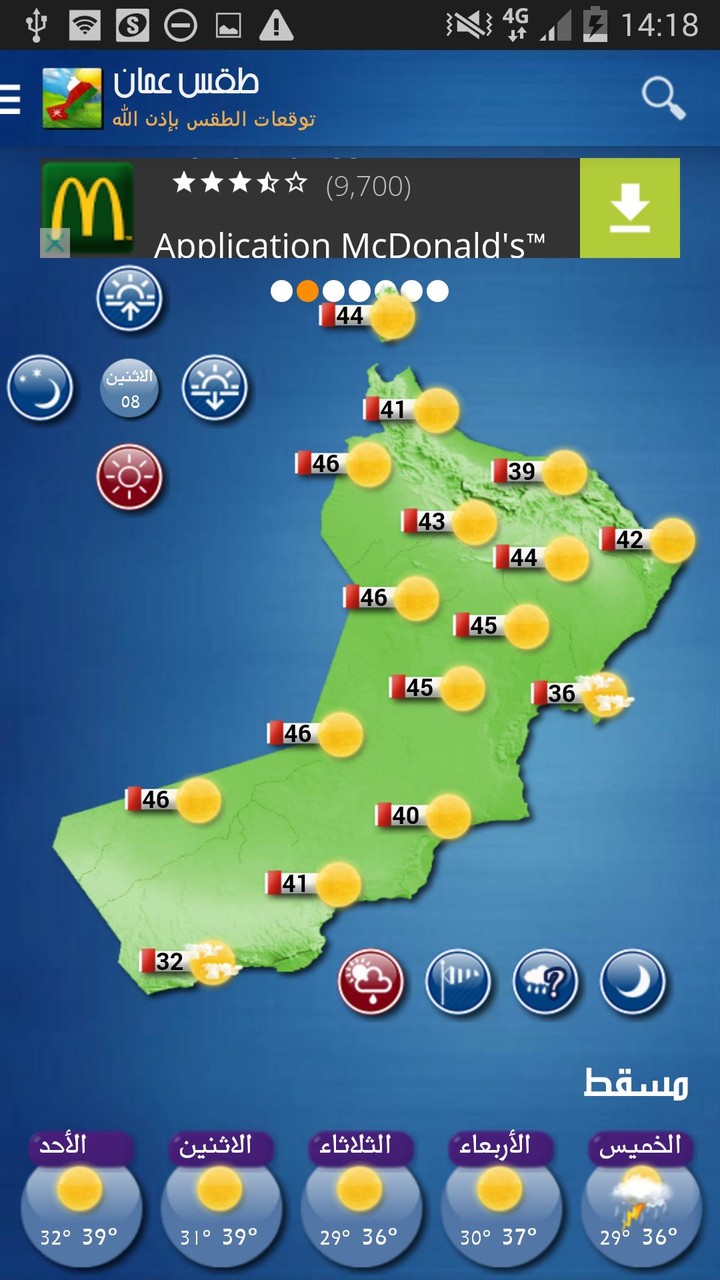Image resolution: width=720 pixels, height=1280 pixels.
Task: Select the last pagination dot
Action: [438, 291]
